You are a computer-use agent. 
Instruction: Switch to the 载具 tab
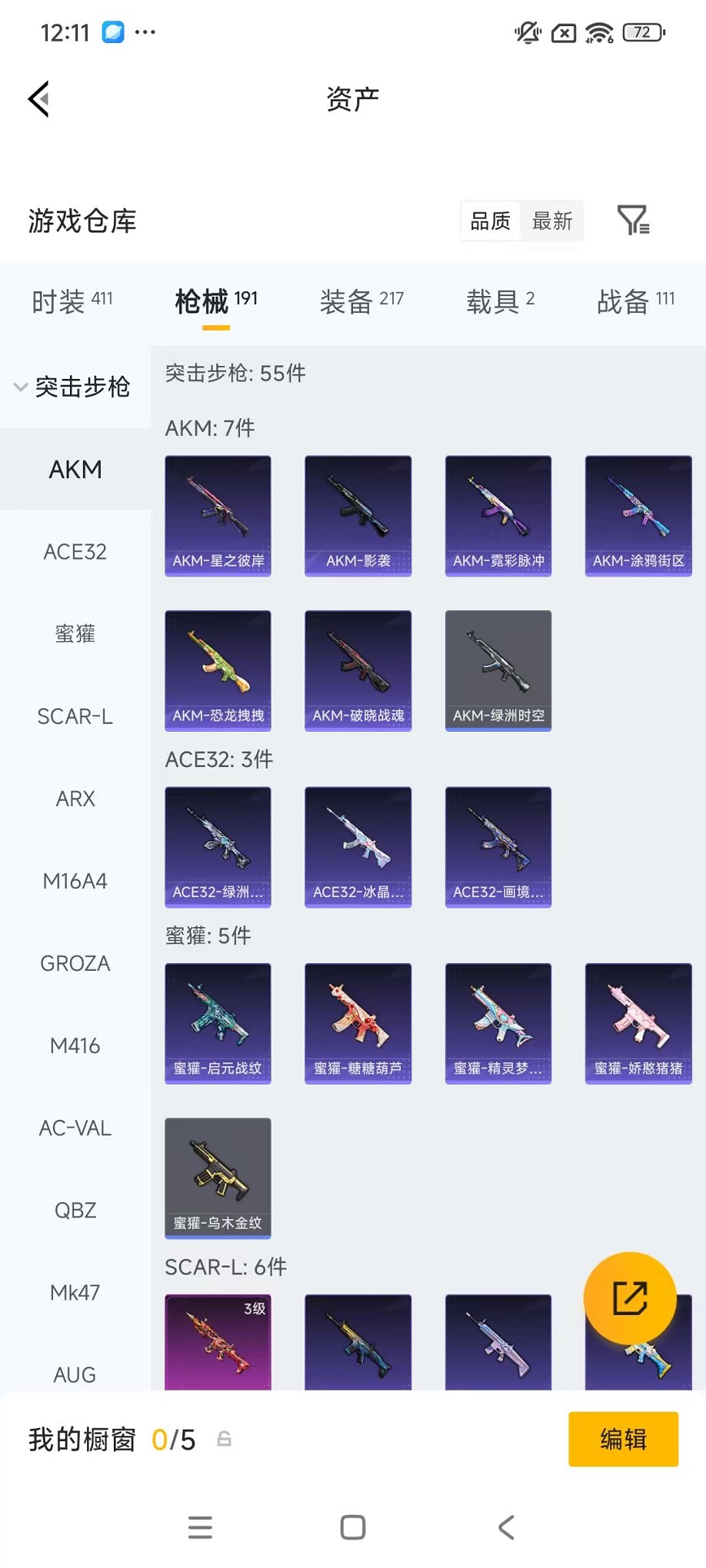[x=500, y=301]
